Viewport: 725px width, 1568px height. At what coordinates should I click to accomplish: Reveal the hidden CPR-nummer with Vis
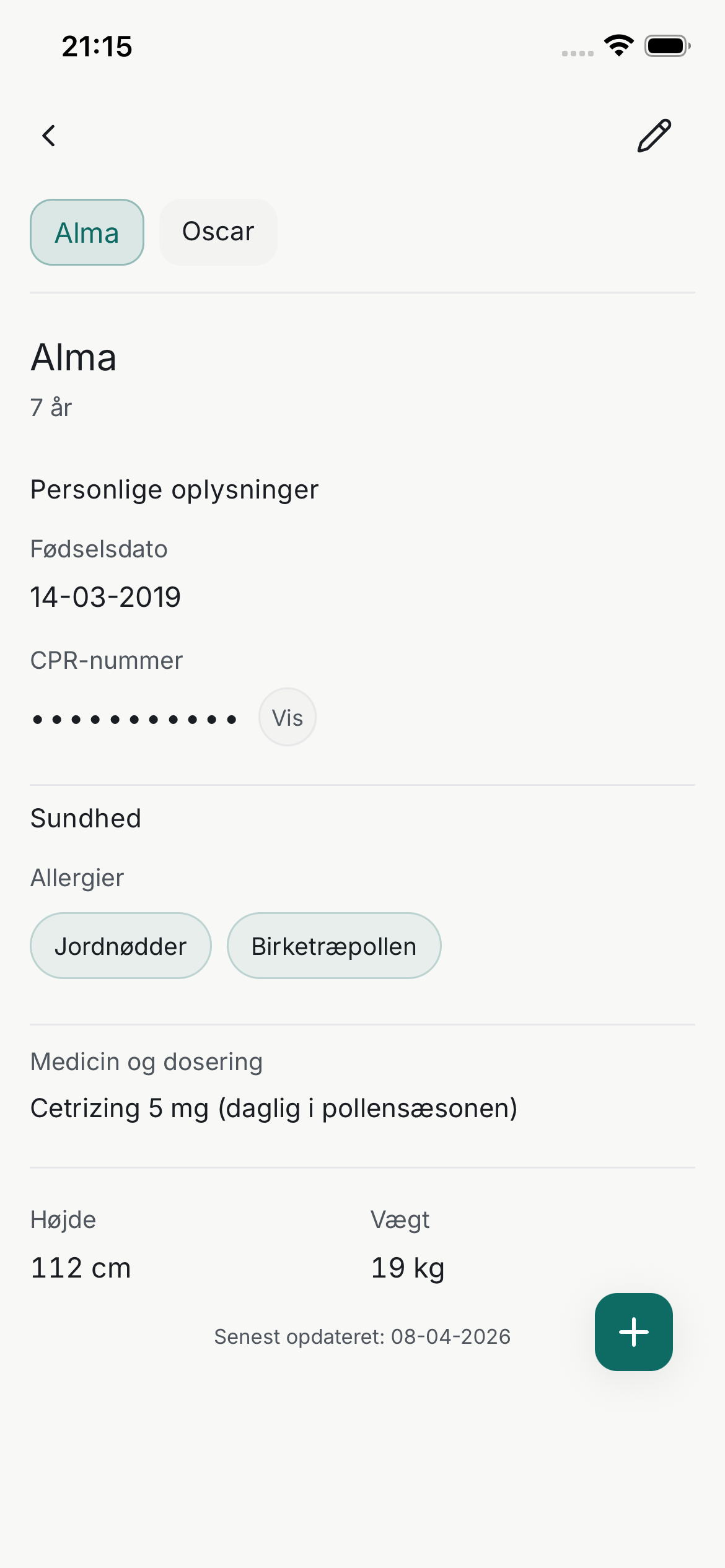(x=287, y=716)
